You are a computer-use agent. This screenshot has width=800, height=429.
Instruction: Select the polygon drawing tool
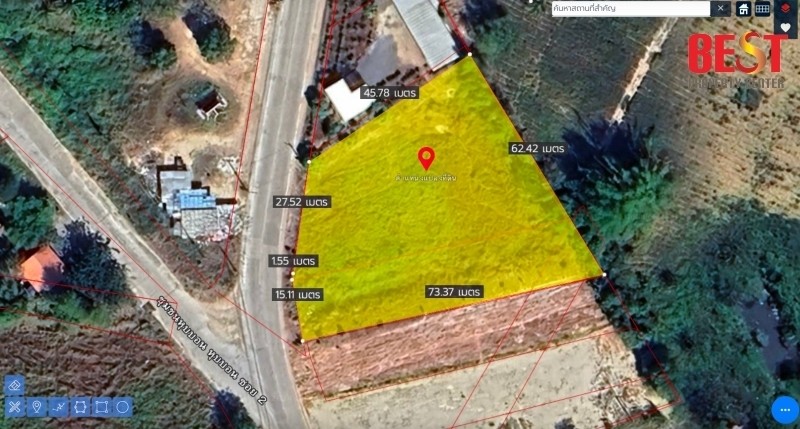tap(80, 406)
